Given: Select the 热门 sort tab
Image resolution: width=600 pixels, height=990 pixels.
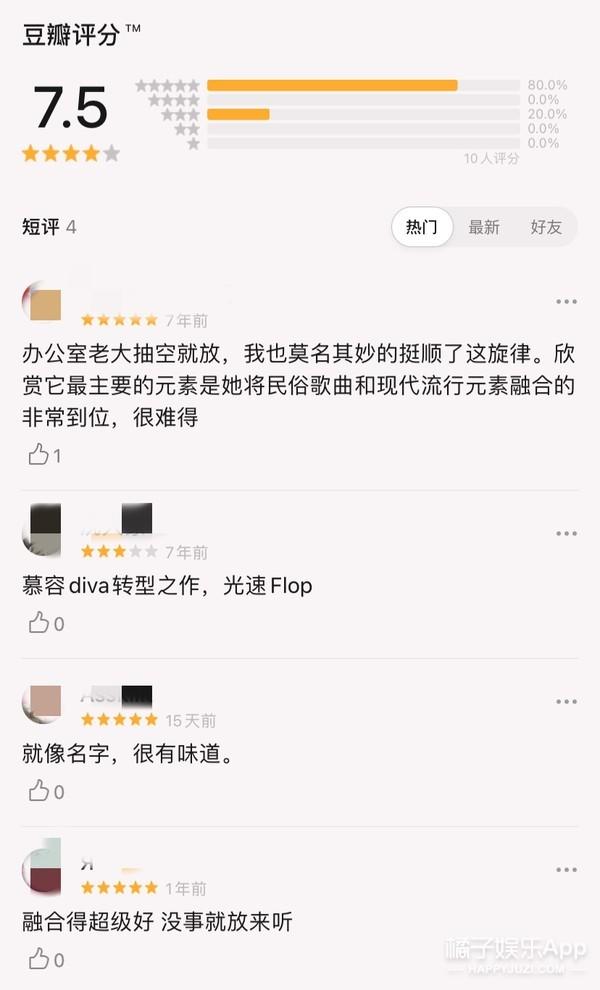Looking at the screenshot, I should point(422,227).
